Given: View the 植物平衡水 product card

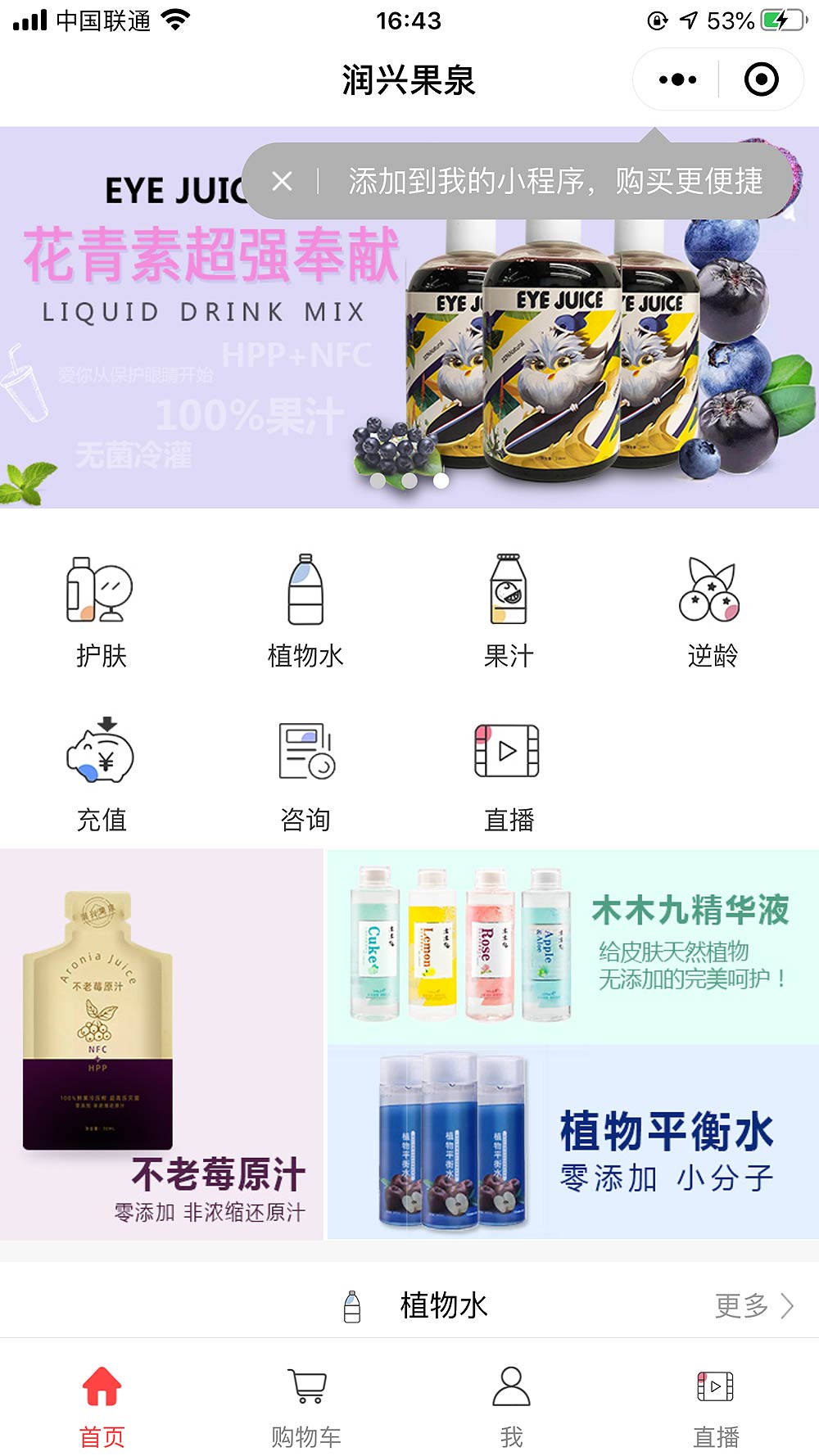Looking at the screenshot, I should 573,1142.
